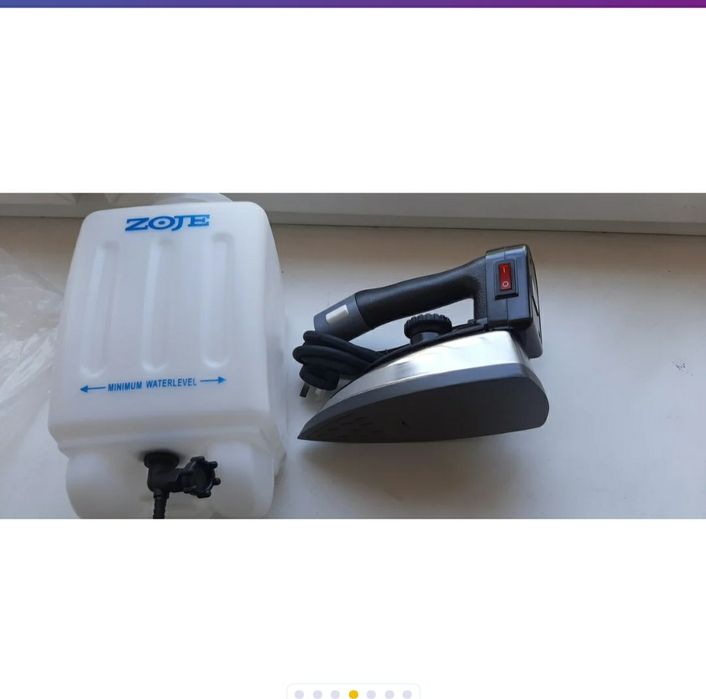Viewport: 706px width, 699px height.
Task: Jump to the first photo via the leftmost dot
Action: pos(299,694)
